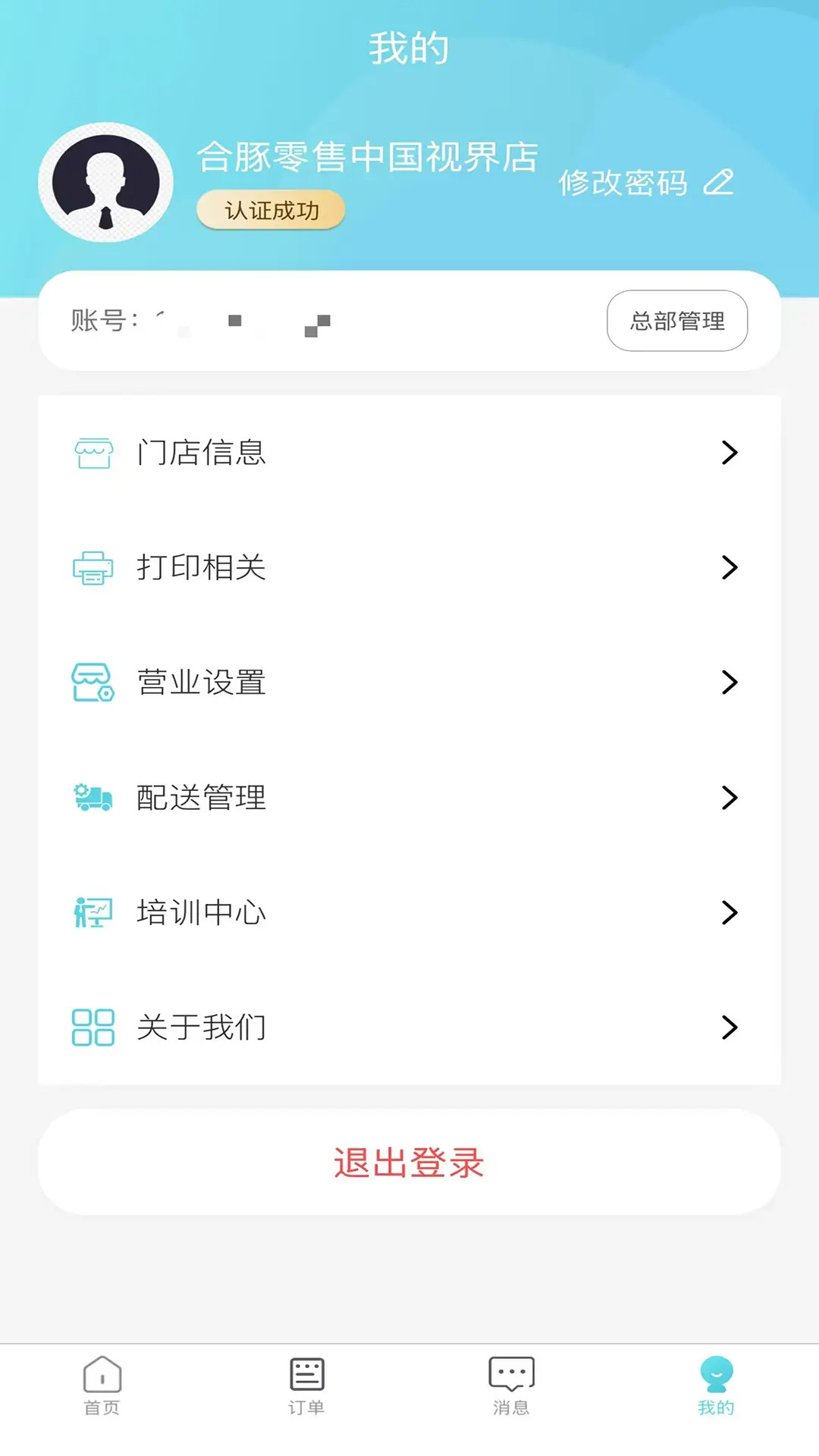Open 门店信息 via the storefront icon
Screen dimensions: 819x1456
(93, 453)
